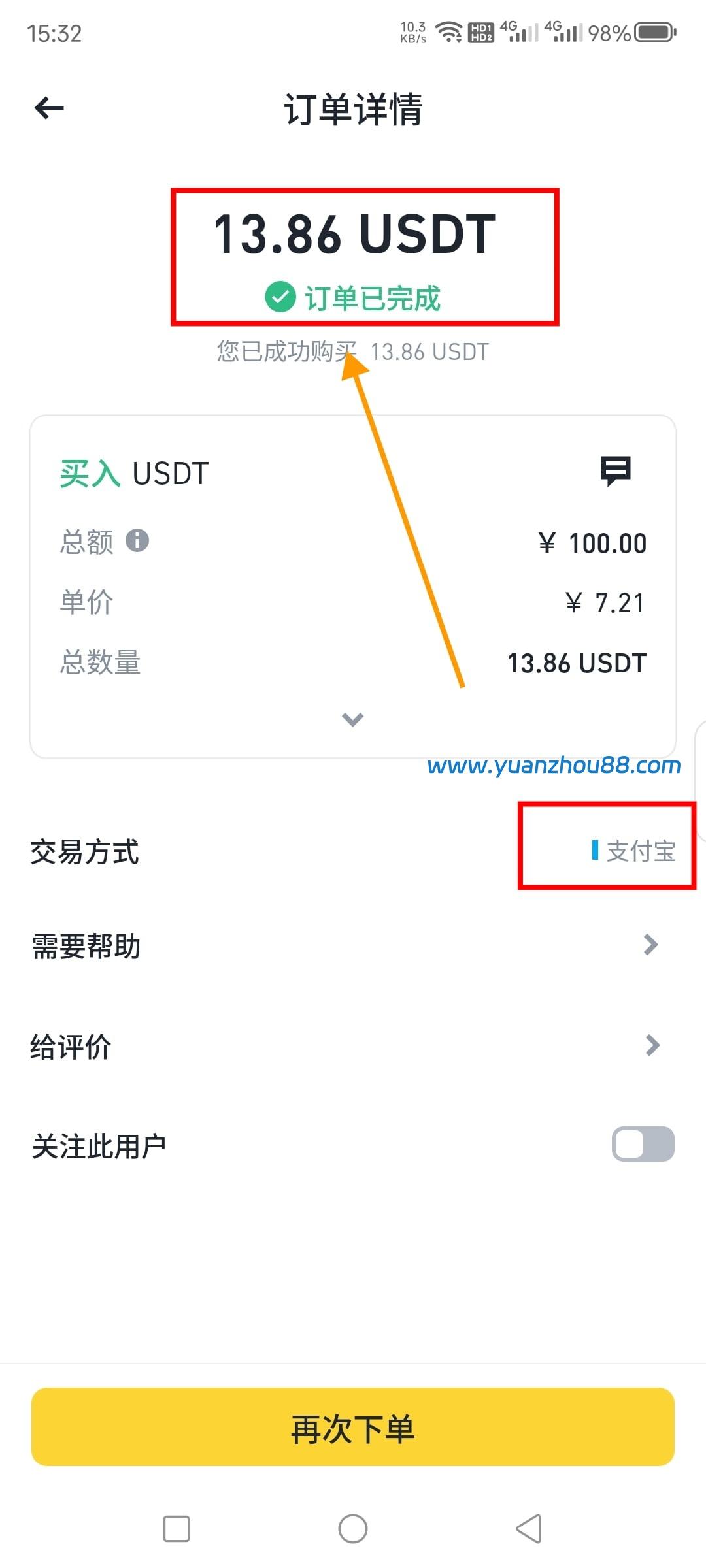The width and height of the screenshot is (706, 1568).
Task: Open 给评价 to rate the order
Action: point(353,1046)
